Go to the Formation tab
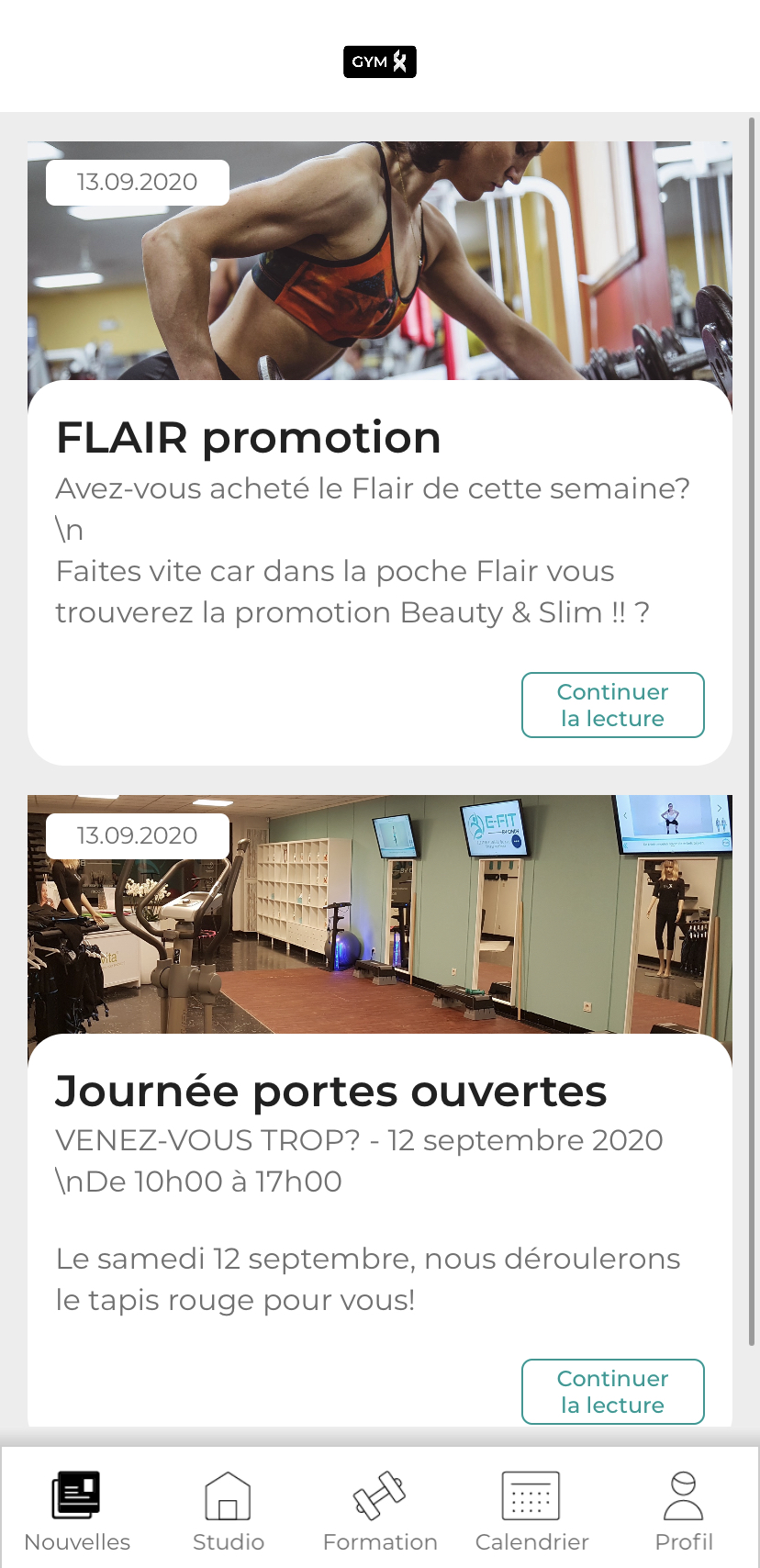This screenshot has height=1568, width=760. tap(380, 1509)
